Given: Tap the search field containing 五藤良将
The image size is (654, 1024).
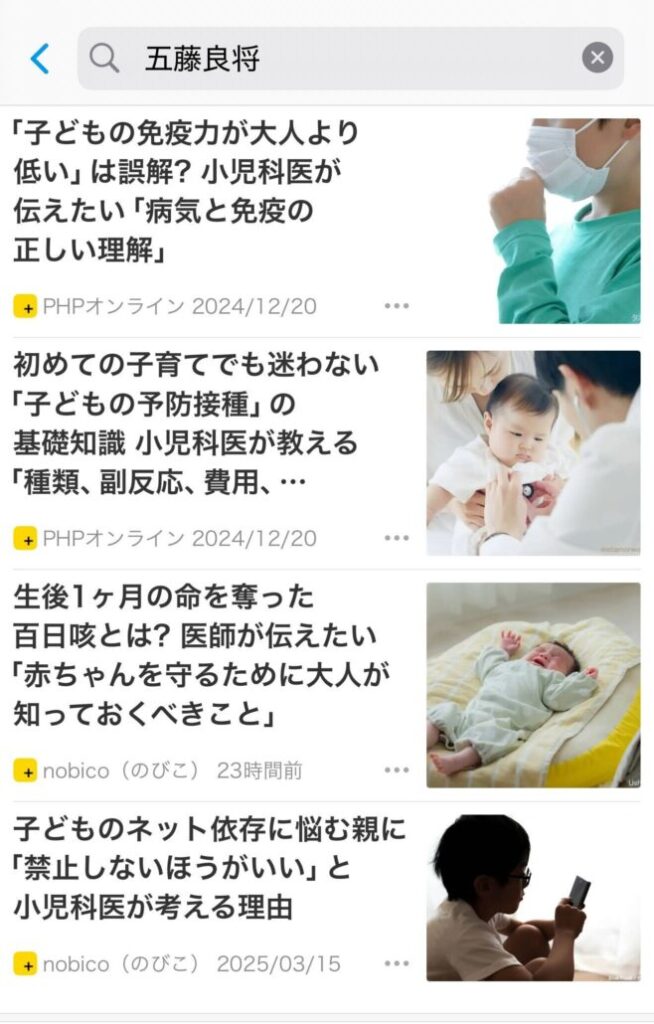Looking at the screenshot, I should pyautogui.click(x=340, y=59).
